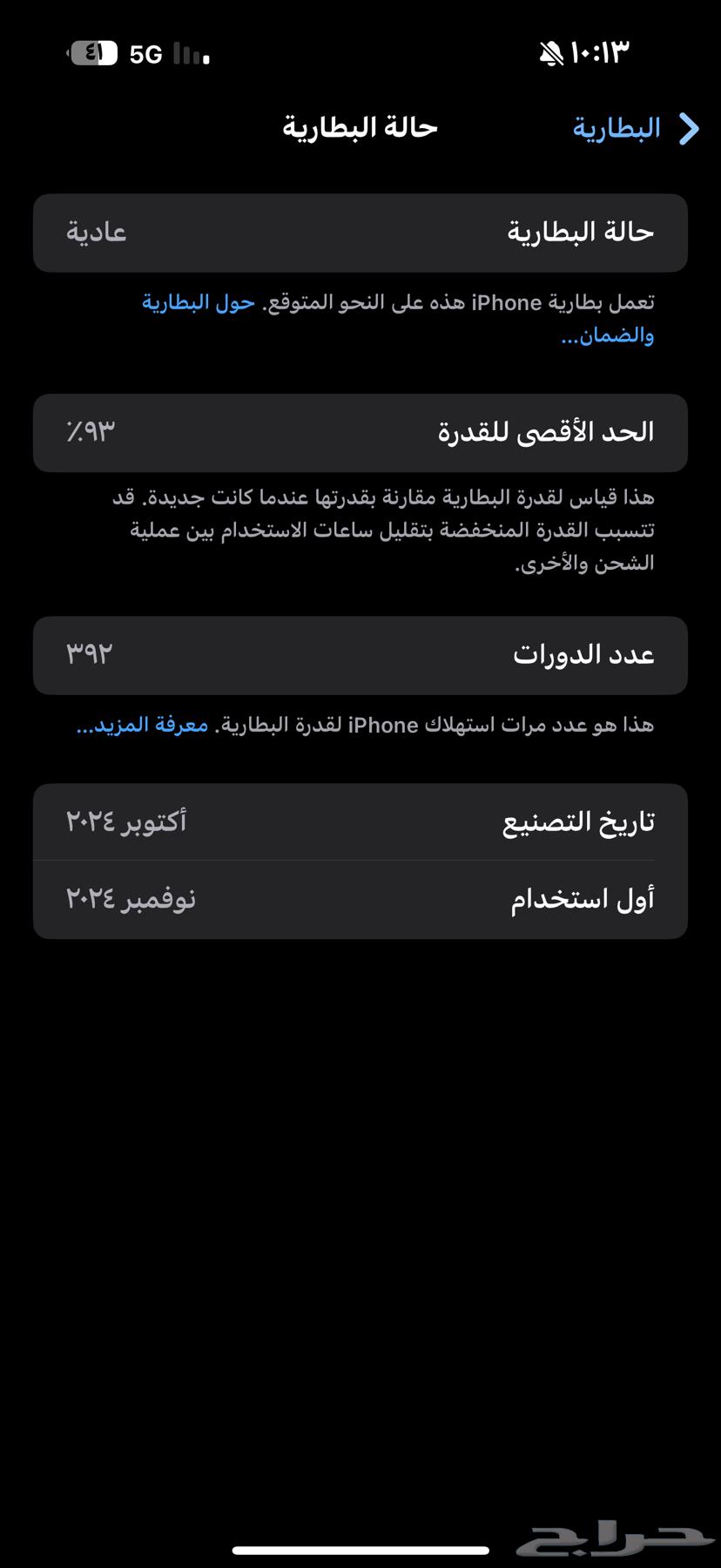Select the أول استخدام row
Screen dimensions: 721x1568
pos(360,899)
